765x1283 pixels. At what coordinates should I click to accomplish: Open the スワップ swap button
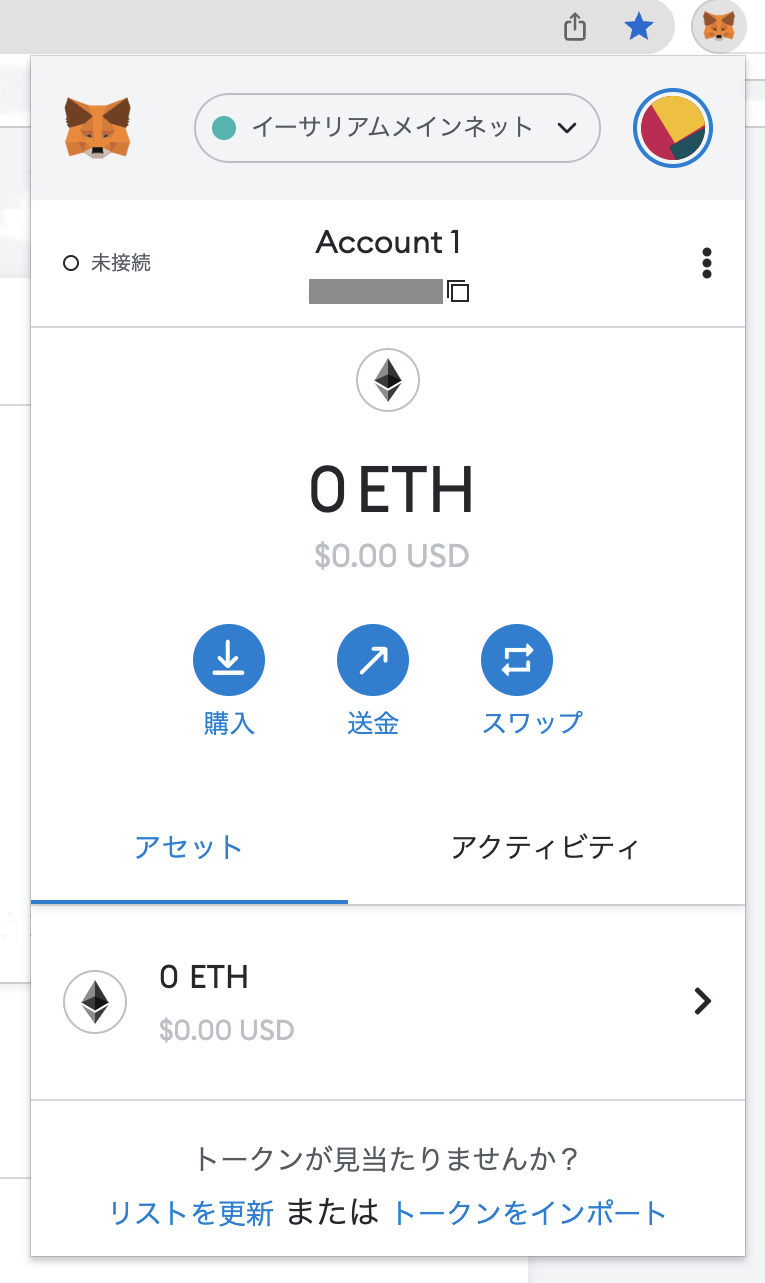pyautogui.click(x=517, y=660)
